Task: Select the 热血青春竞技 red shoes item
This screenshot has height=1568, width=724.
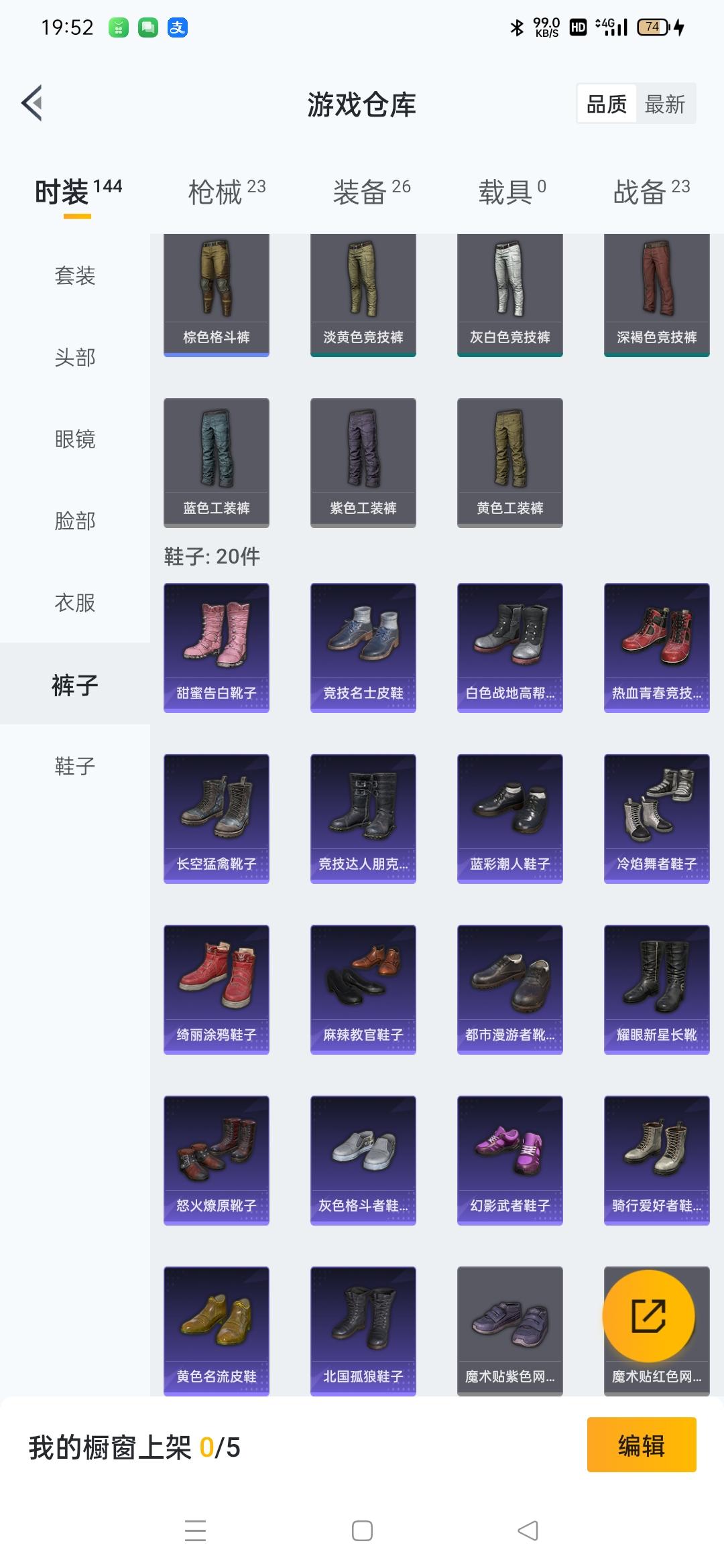Action: [x=656, y=645]
